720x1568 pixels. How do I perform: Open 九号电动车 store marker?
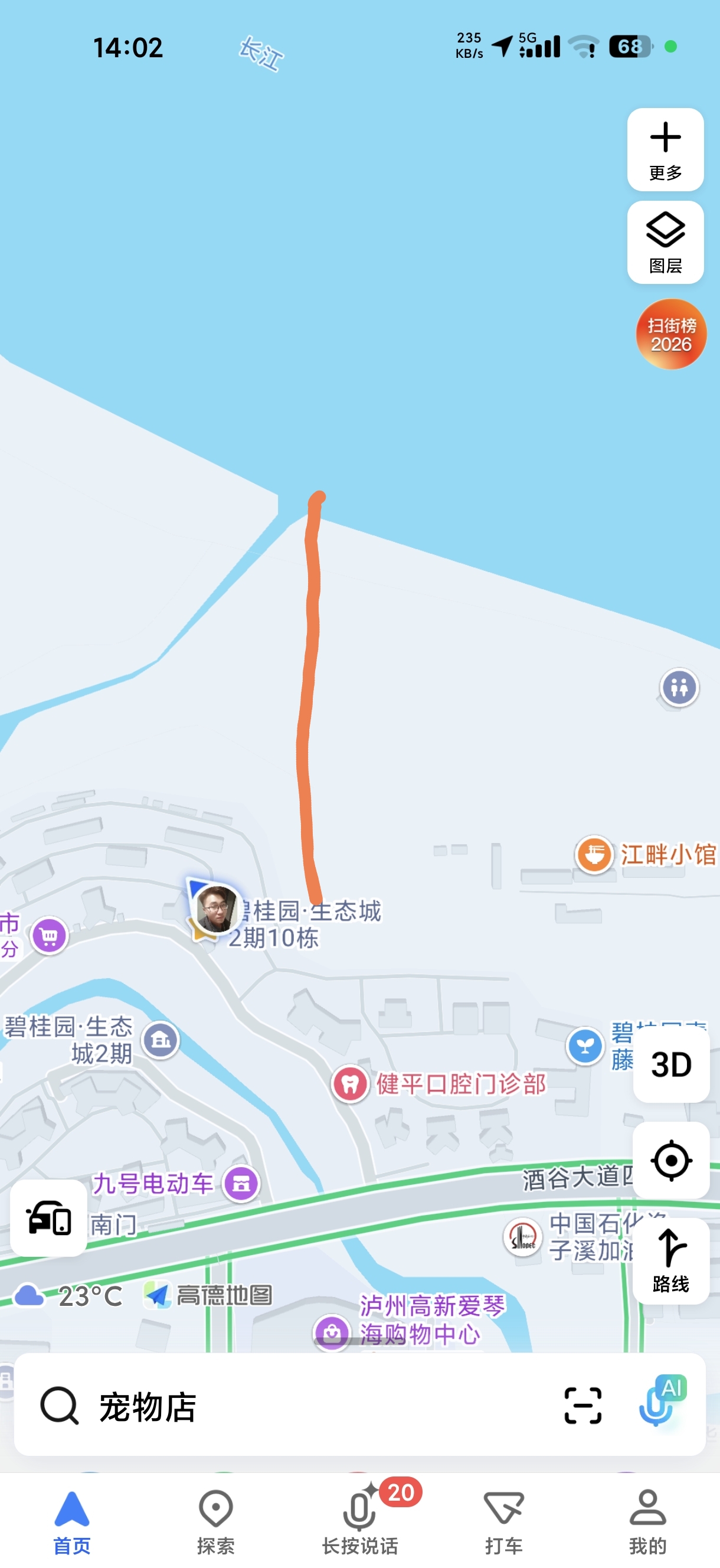coord(241,1183)
